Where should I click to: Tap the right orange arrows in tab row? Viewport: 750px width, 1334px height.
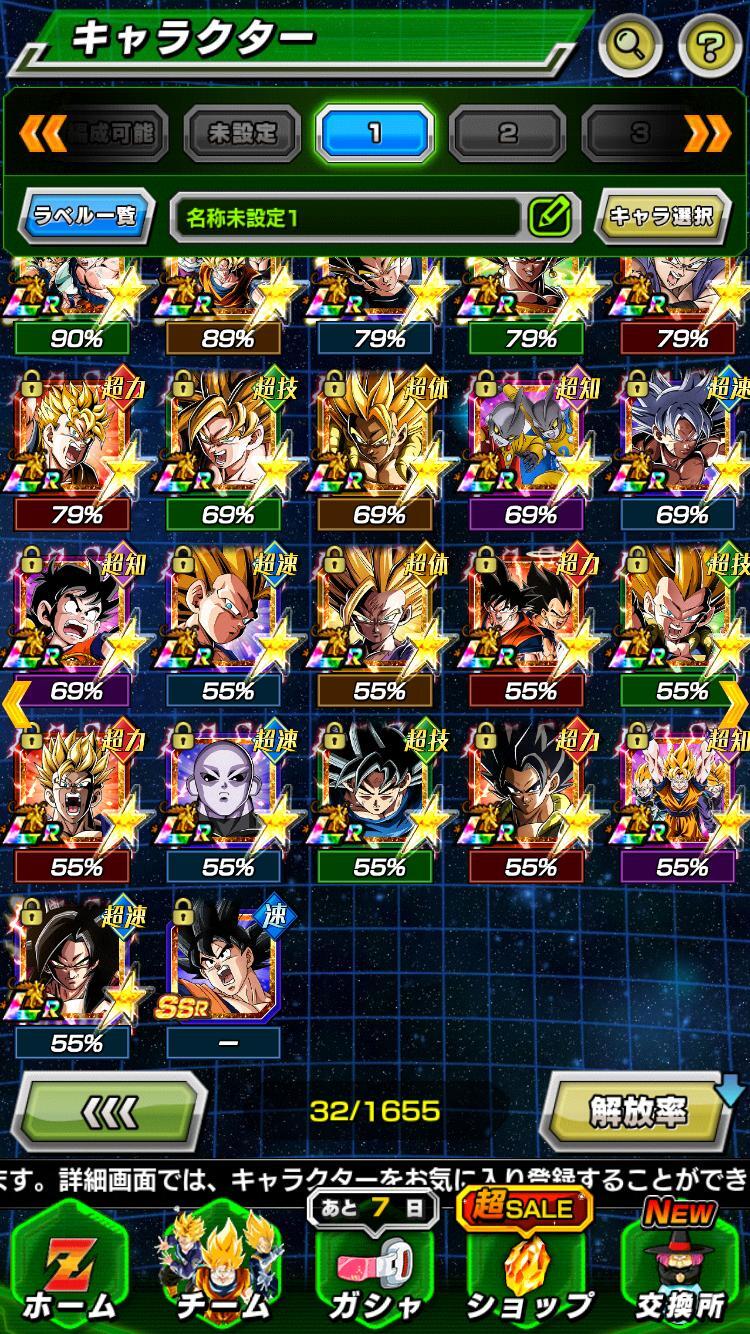point(711,133)
